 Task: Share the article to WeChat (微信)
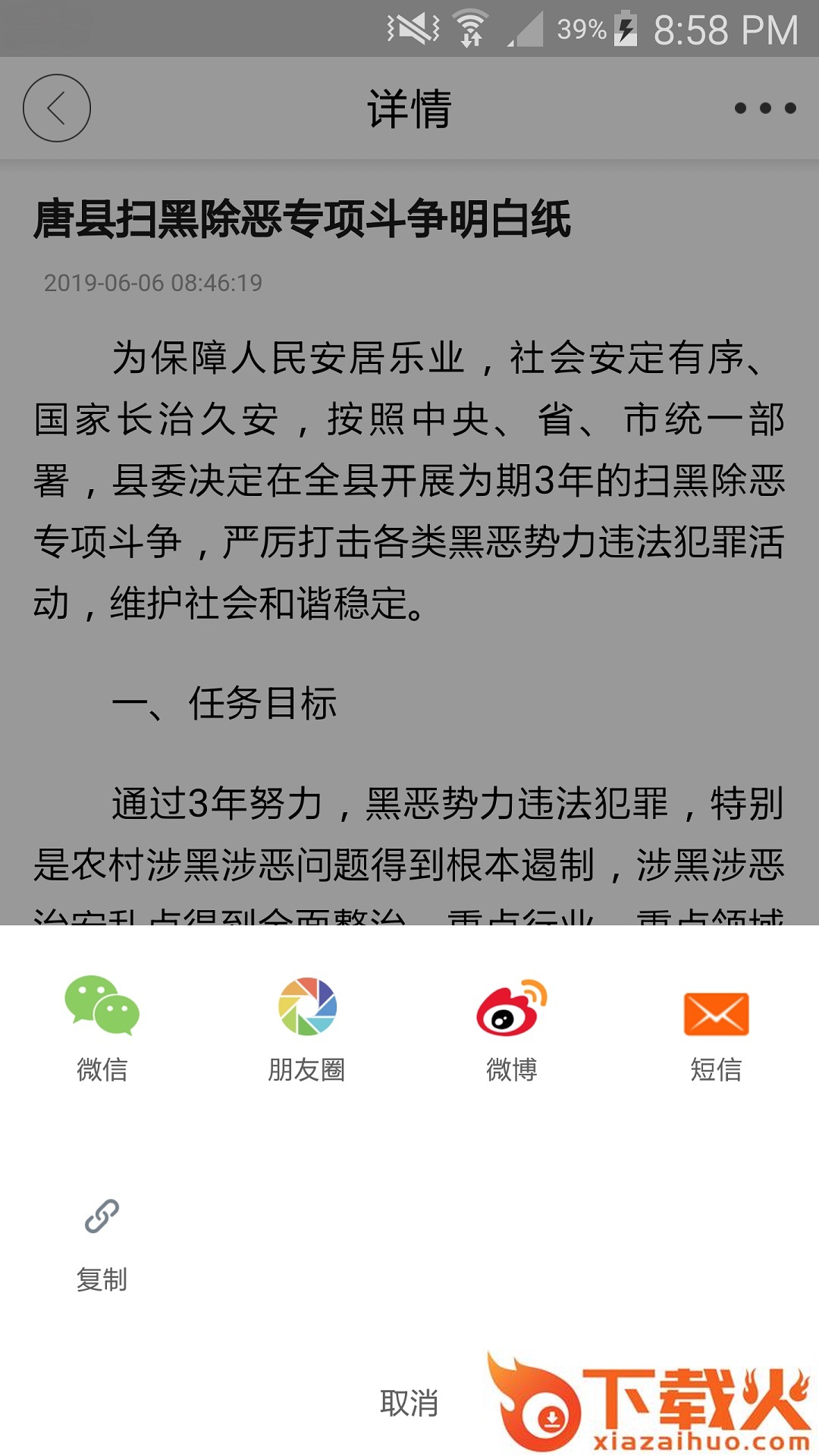pyautogui.click(x=102, y=1026)
